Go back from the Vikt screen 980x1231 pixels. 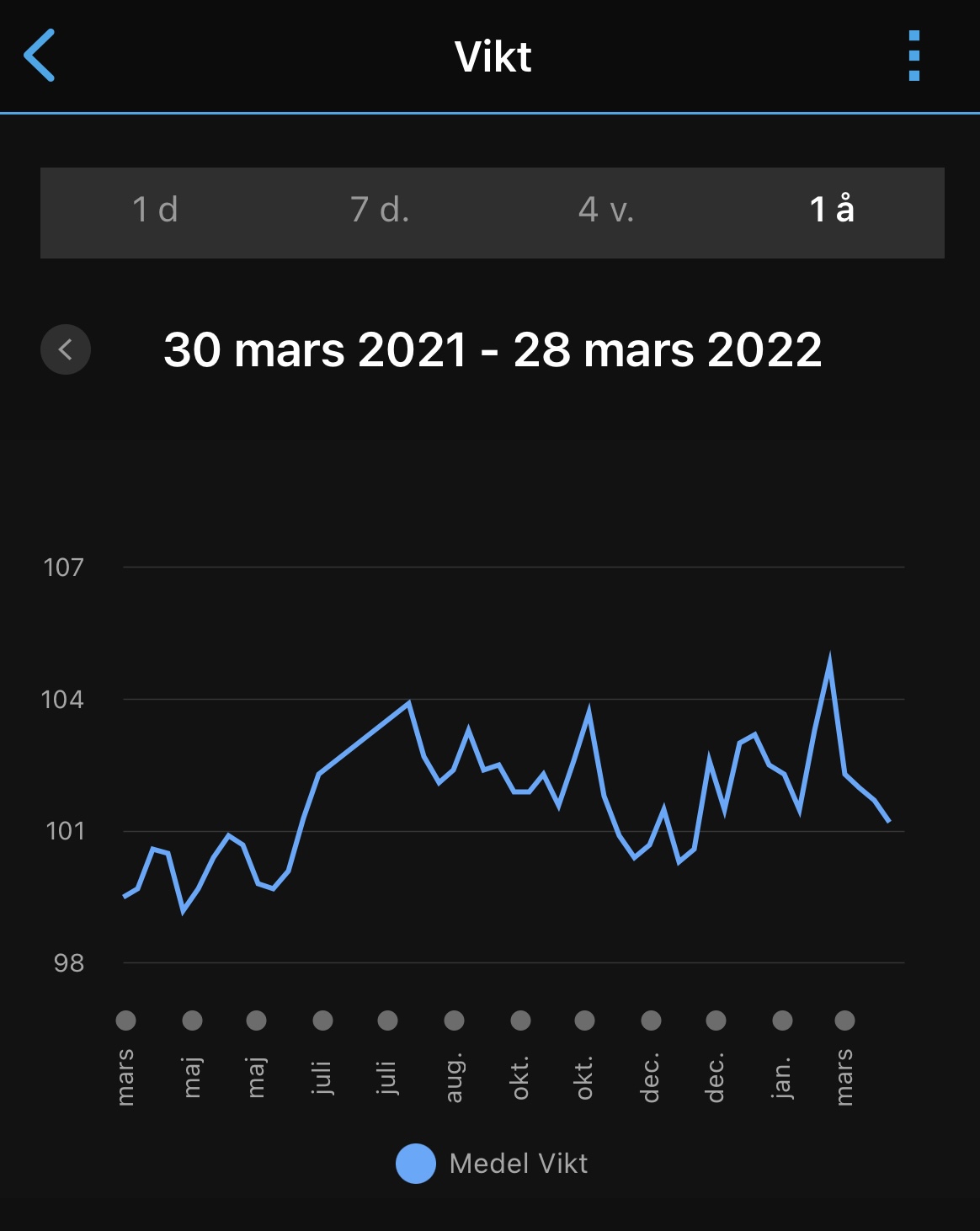[x=40, y=56]
